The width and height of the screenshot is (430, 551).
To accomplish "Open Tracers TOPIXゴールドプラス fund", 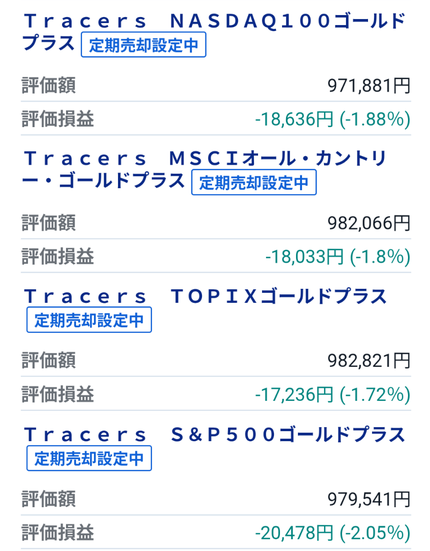I will tap(206, 296).
